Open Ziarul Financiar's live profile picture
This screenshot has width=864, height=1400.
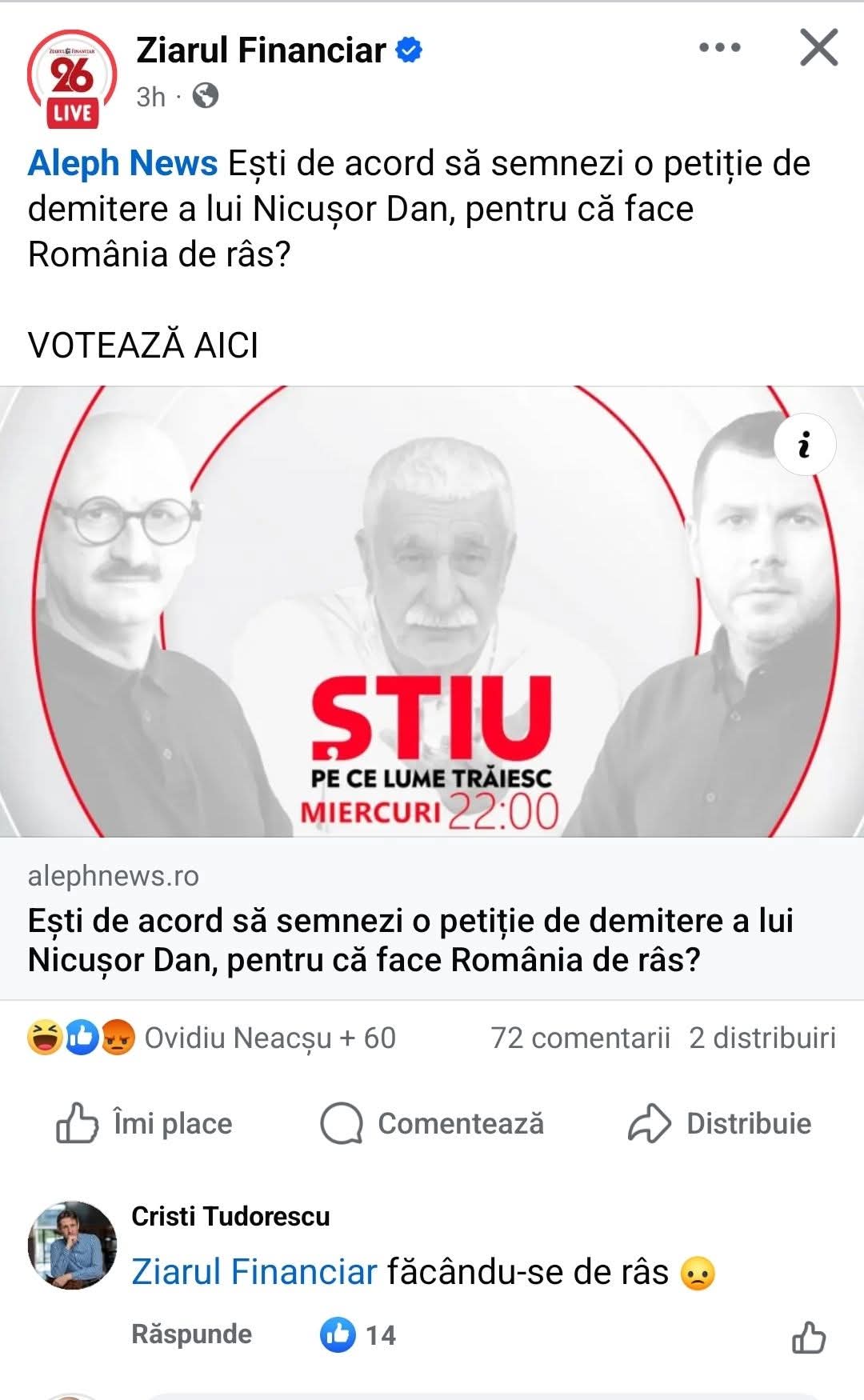pos(72,78)
